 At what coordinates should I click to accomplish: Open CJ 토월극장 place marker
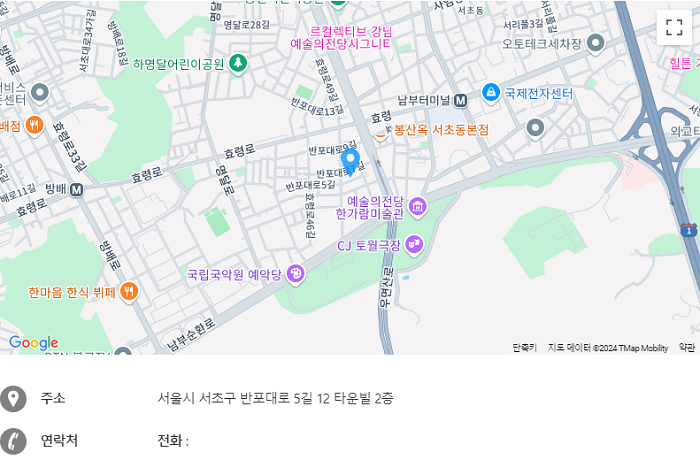414,244
